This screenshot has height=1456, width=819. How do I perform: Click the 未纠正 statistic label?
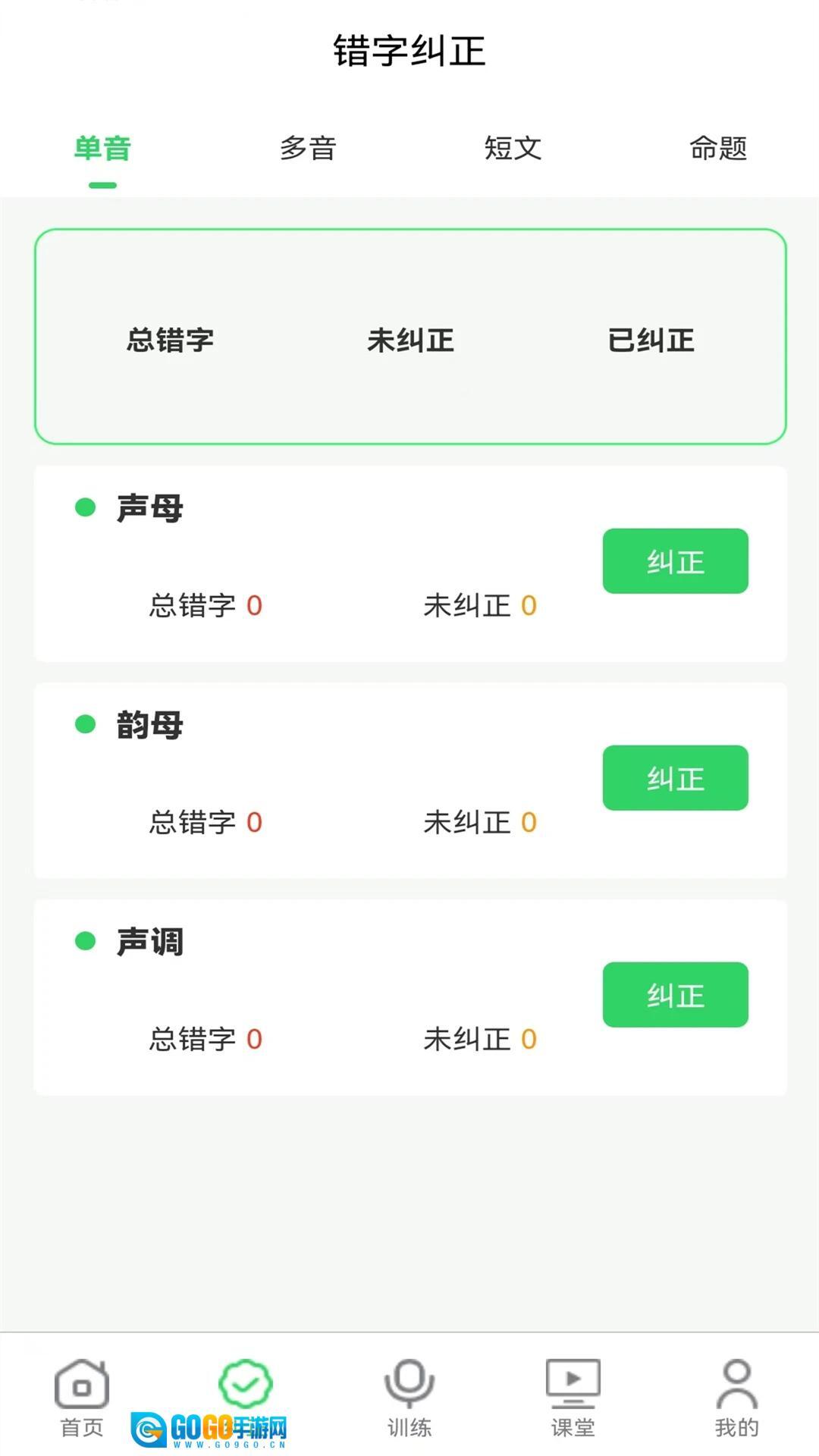click(409, 340)
